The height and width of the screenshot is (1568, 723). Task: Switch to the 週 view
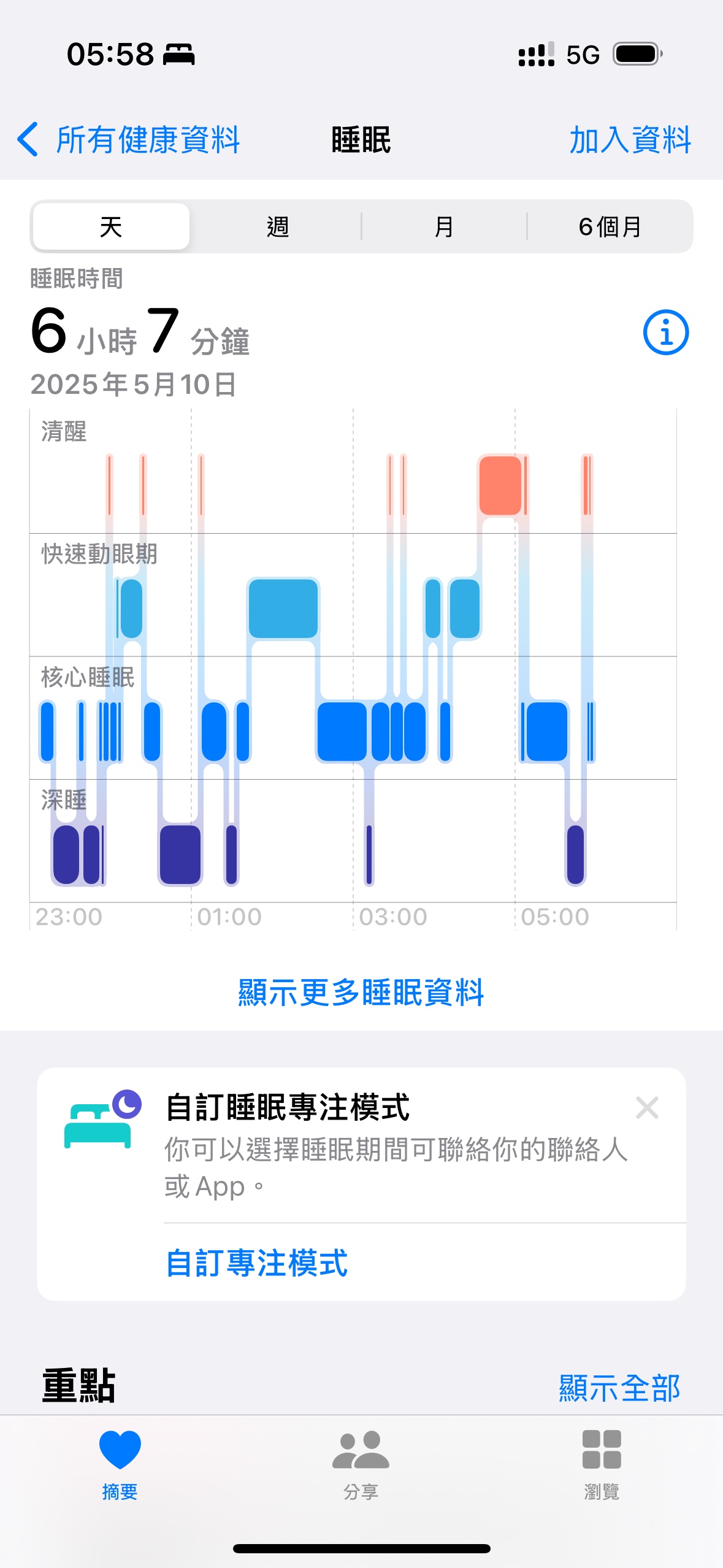click(x=277, y=227)
